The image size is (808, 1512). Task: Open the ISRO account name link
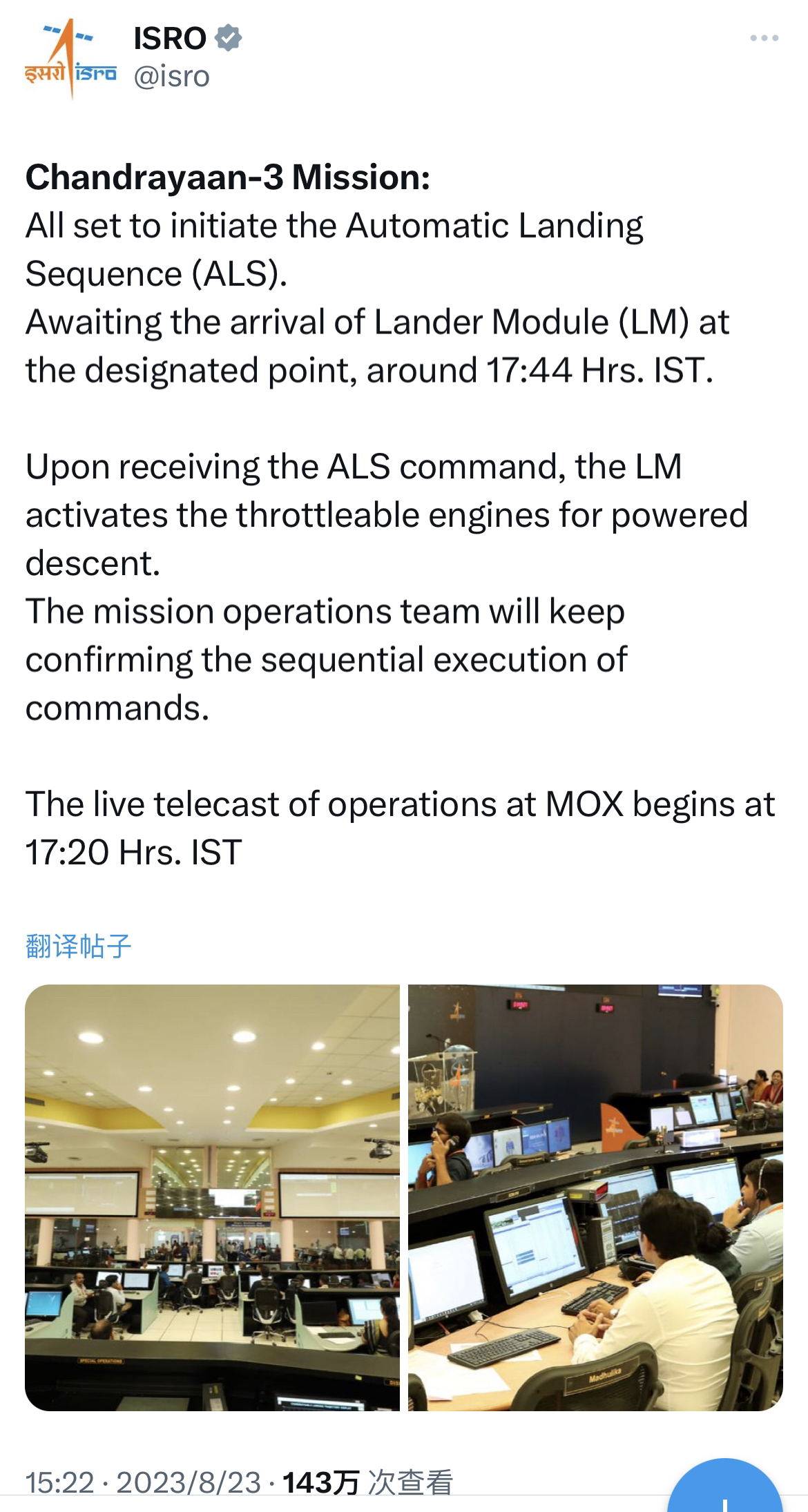(x=170, y=39)
